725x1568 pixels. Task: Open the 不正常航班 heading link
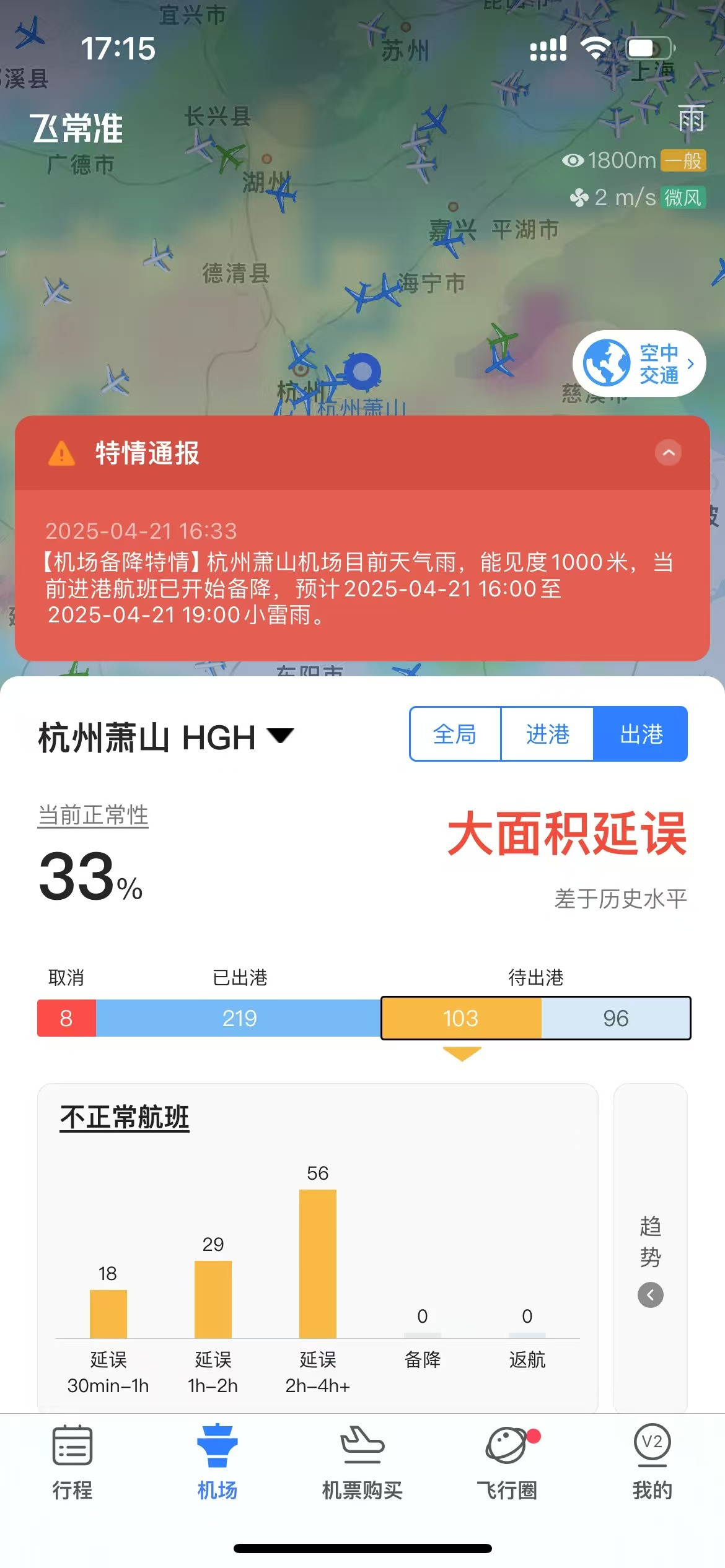coord(125,1118)
